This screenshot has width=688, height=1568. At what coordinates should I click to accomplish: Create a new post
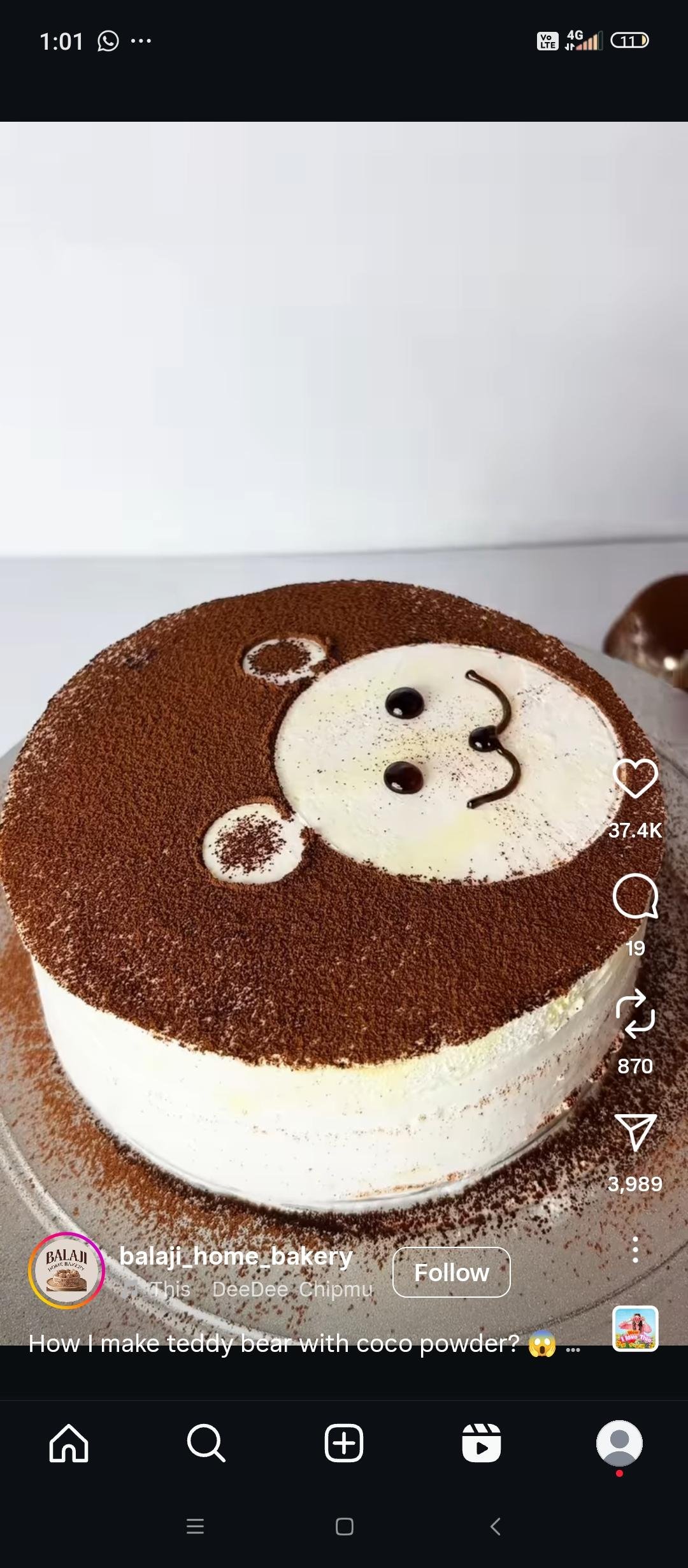click(344, 1443)
